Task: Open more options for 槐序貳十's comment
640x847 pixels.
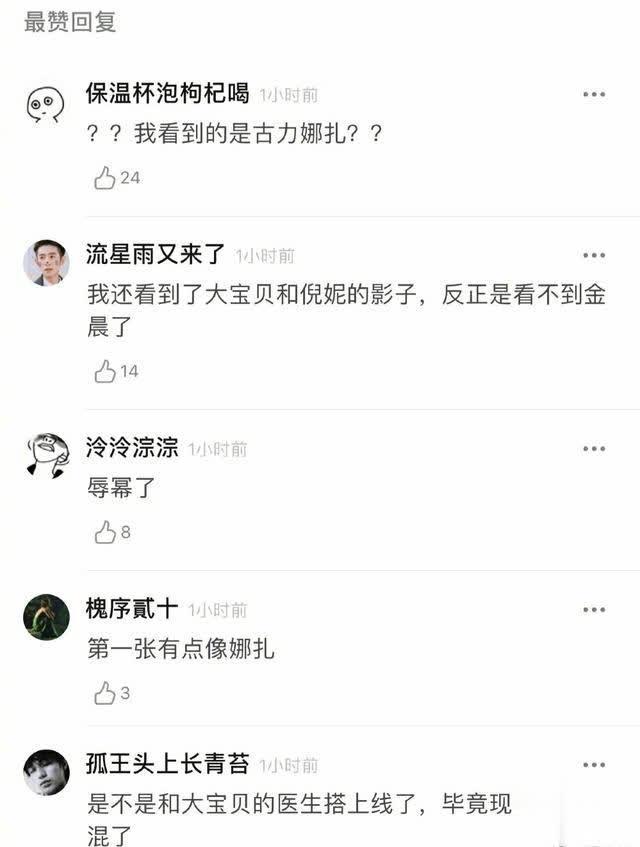Action: pyautogui.click(x=594, y=609)
